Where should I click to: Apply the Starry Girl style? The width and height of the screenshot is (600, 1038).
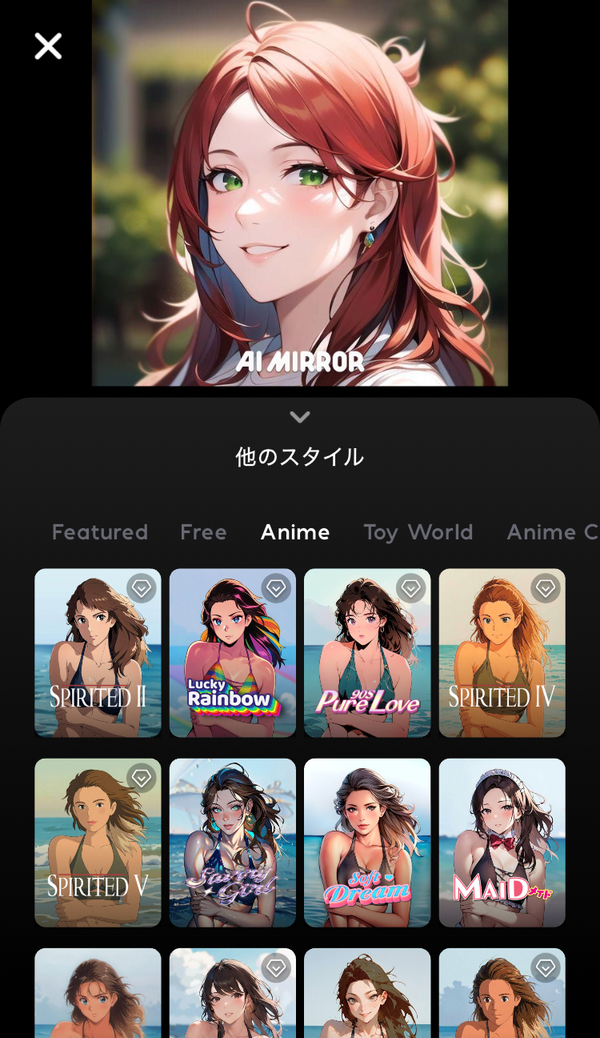[232, 843]
